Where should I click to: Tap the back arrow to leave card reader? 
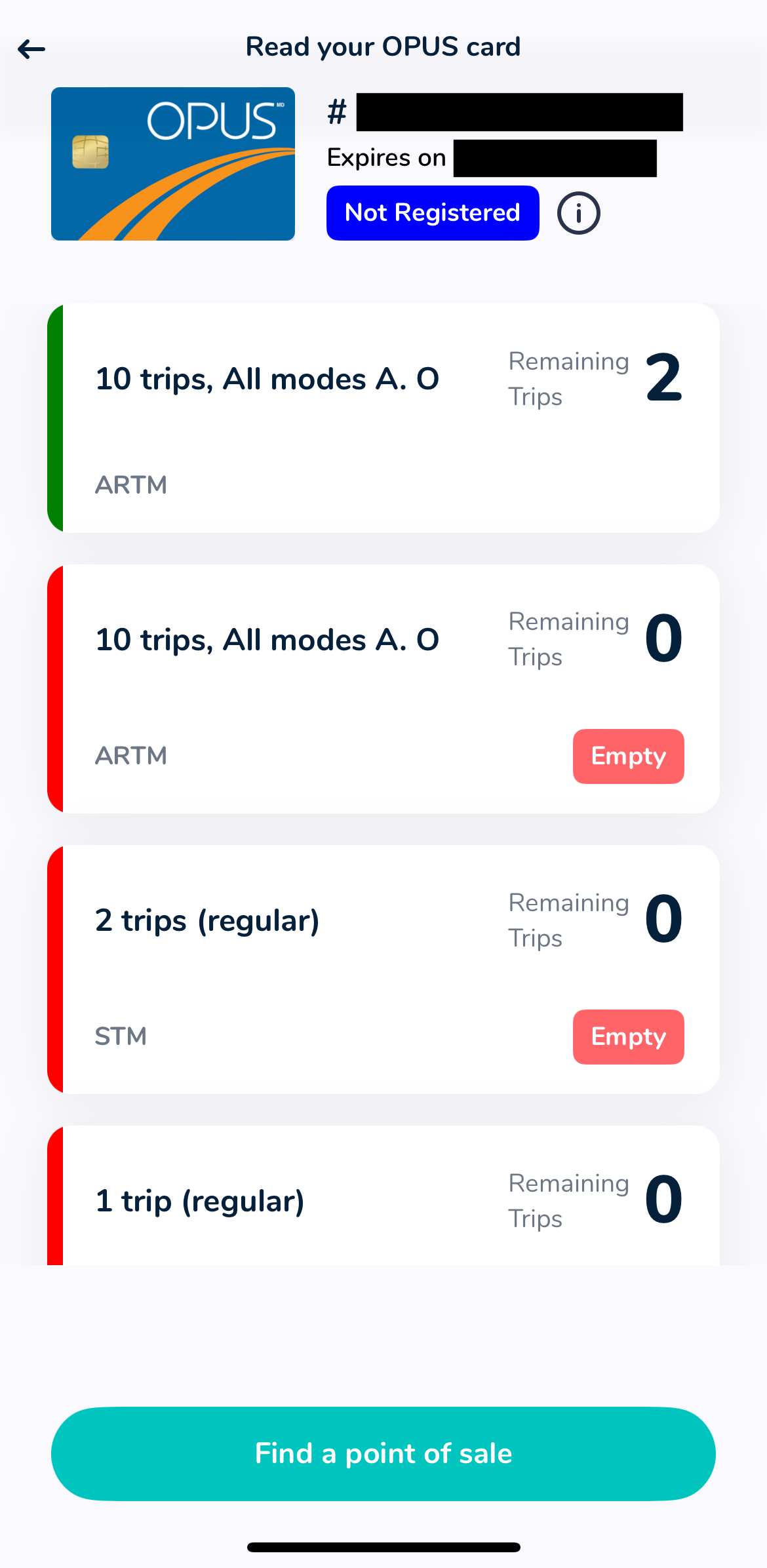pyautogui.click(x=31, y=48)
